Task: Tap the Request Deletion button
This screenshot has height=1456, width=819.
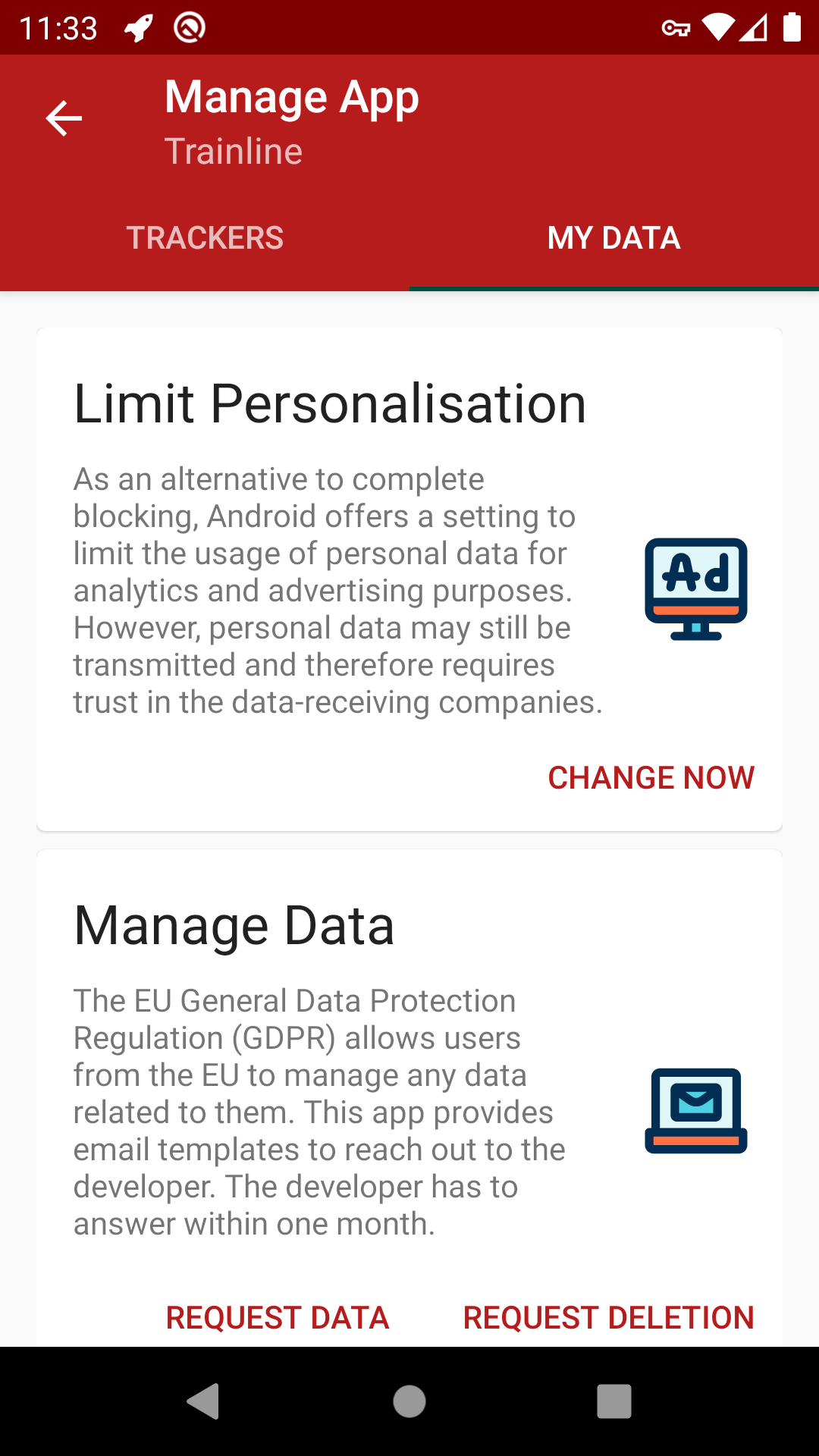Action: point(608,1318)
